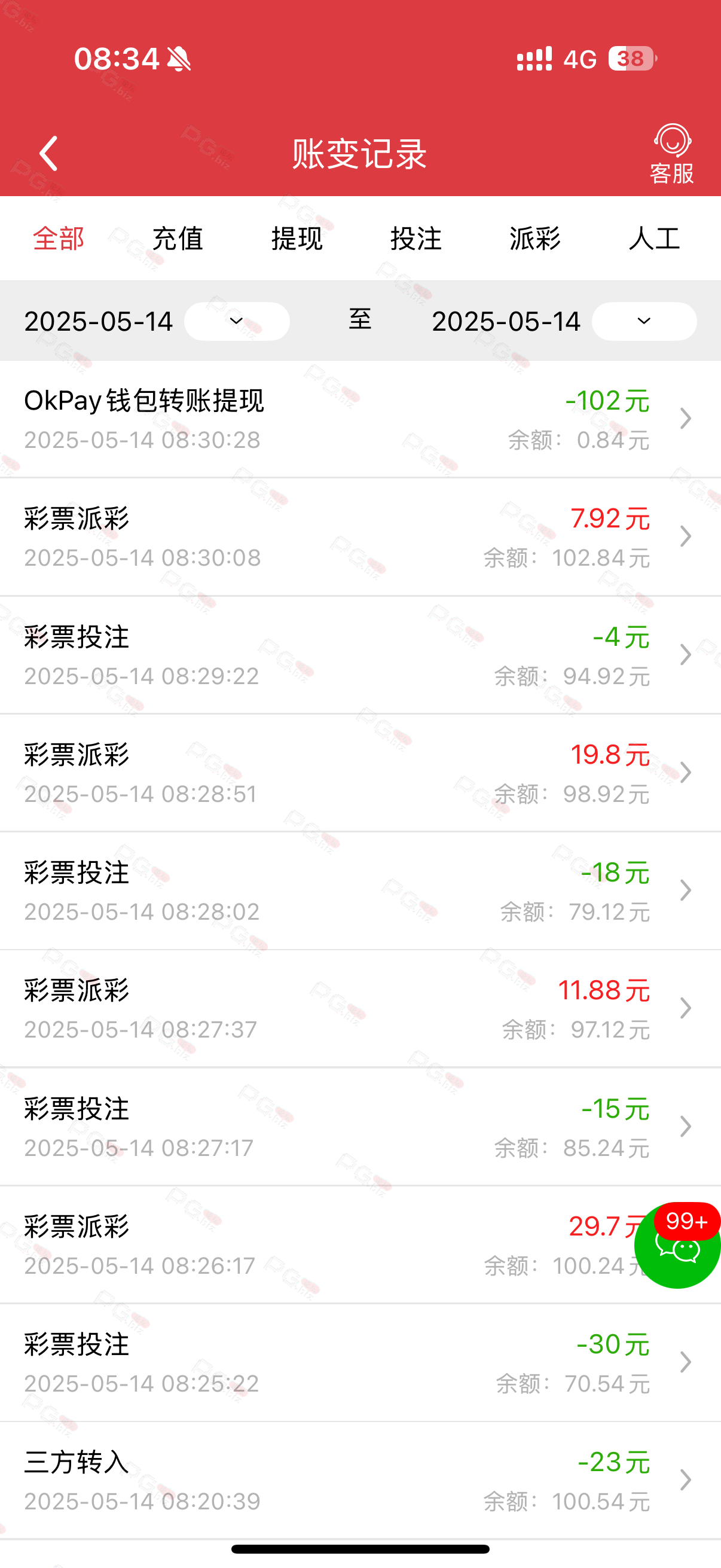Open the green floating chat button
Screen dimensions: 721x1568
(677, 1246)
